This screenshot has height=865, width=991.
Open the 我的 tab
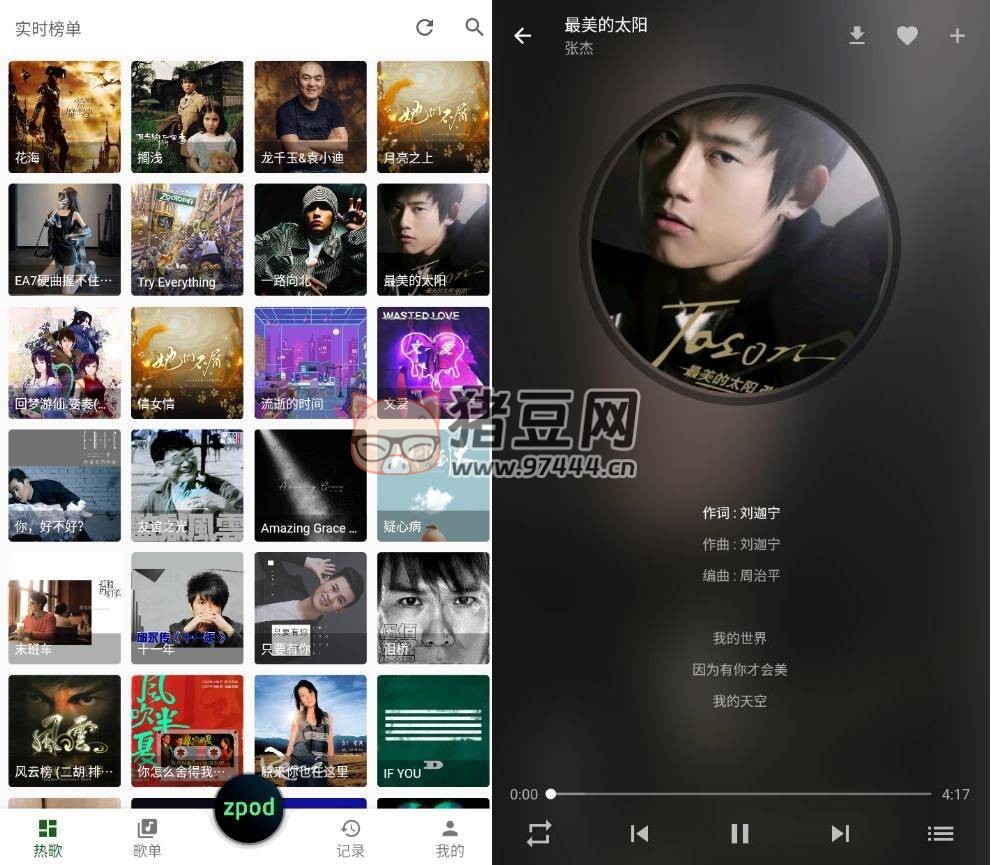[x=450, y=838]
